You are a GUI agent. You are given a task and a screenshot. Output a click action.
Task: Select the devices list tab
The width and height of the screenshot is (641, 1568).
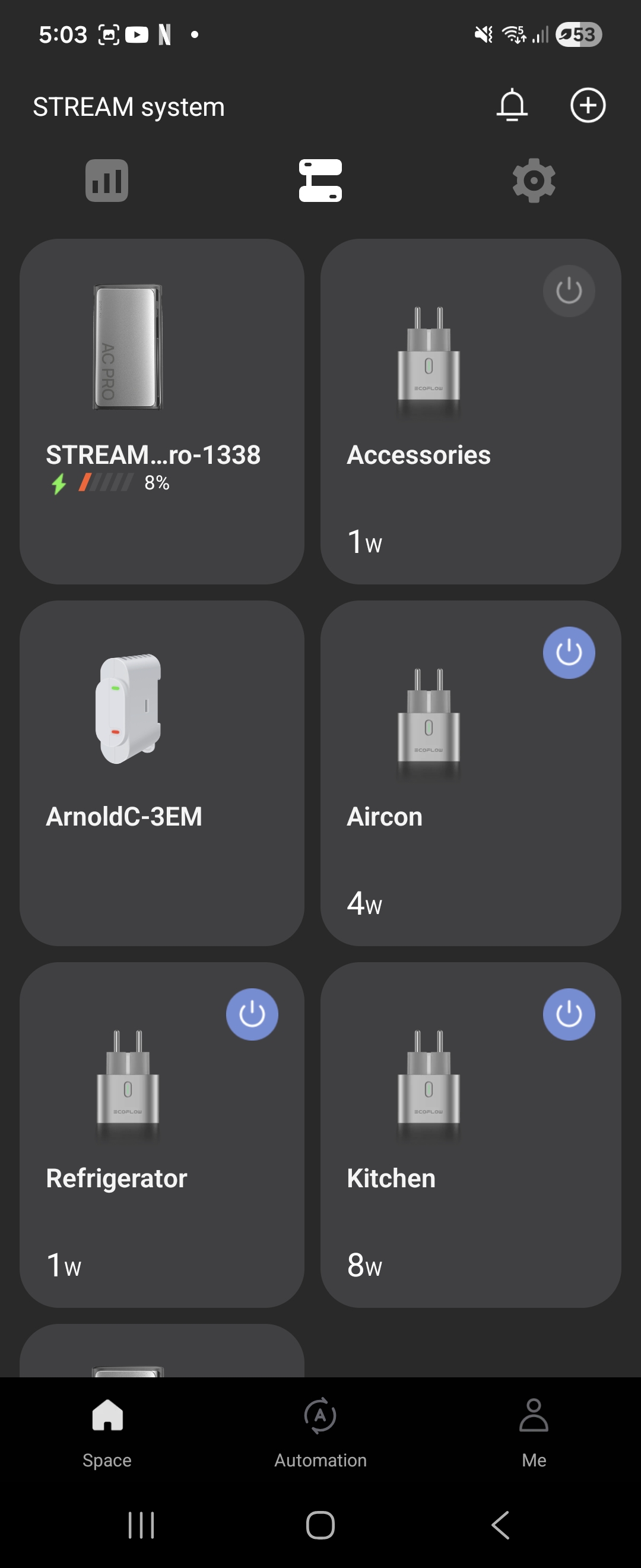click(x=320, y=181)
